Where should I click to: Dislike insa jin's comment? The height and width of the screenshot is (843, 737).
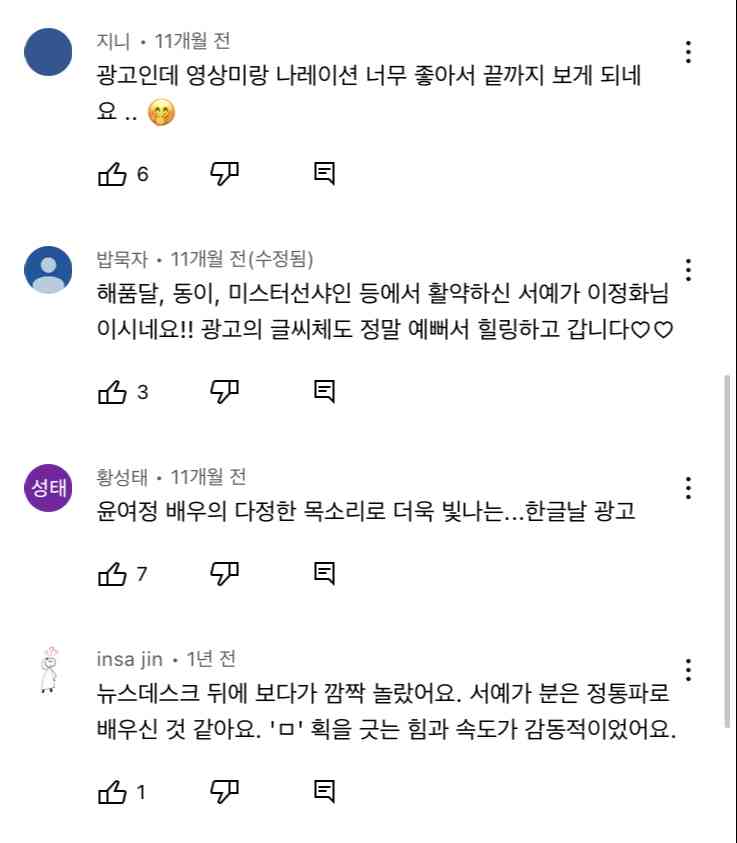coord(224,792)
